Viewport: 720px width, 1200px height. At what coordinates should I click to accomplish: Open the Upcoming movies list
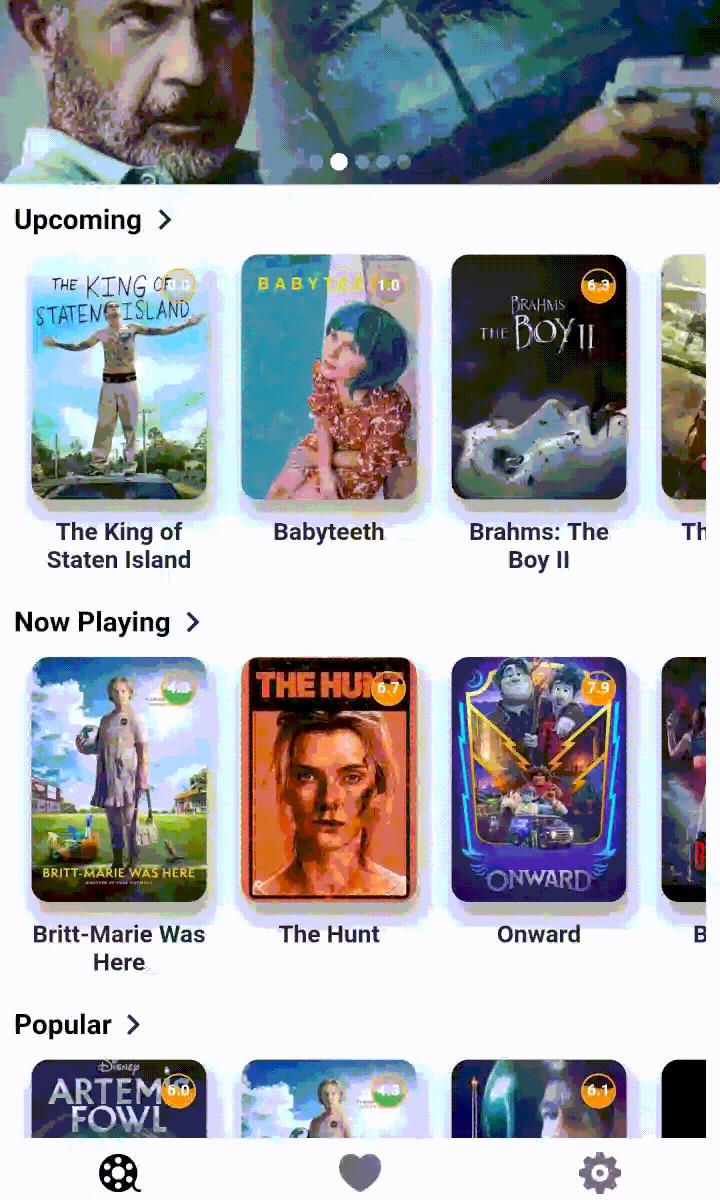(165, 220)
